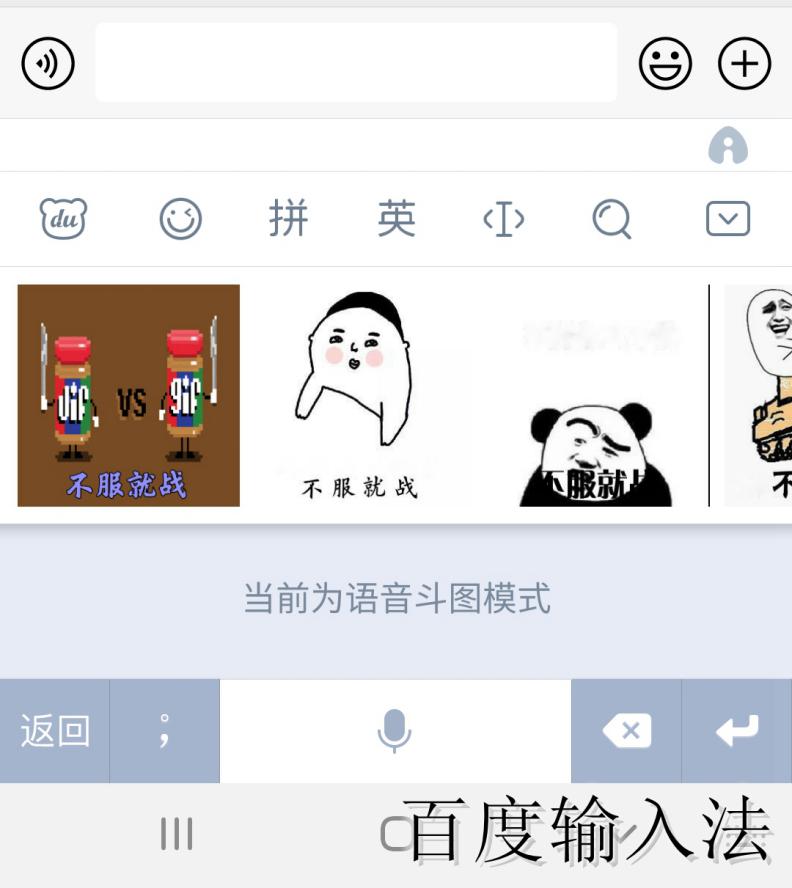Select the cursor positioning tool
This screenshot has height=888, width=792.
(504, 219)
